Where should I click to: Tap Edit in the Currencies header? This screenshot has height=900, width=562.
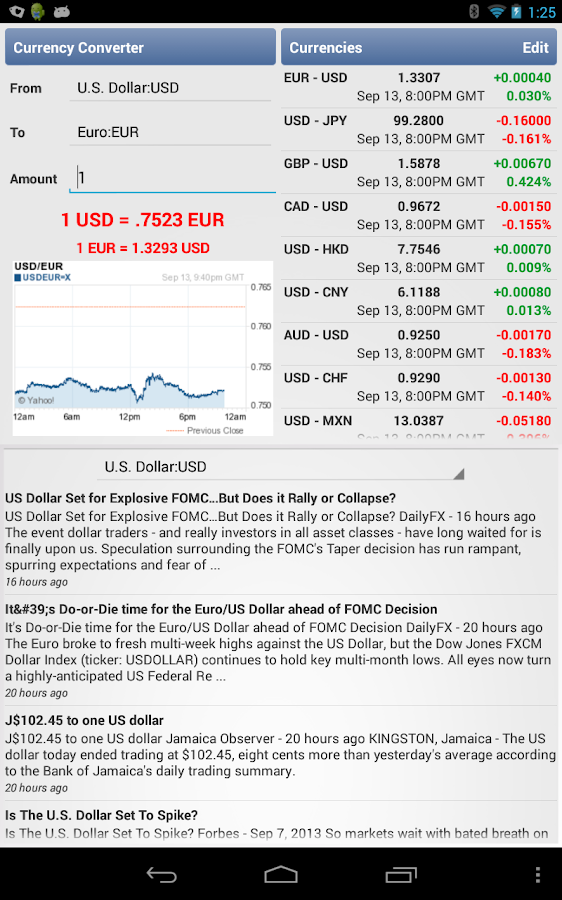tap(535, 48)
